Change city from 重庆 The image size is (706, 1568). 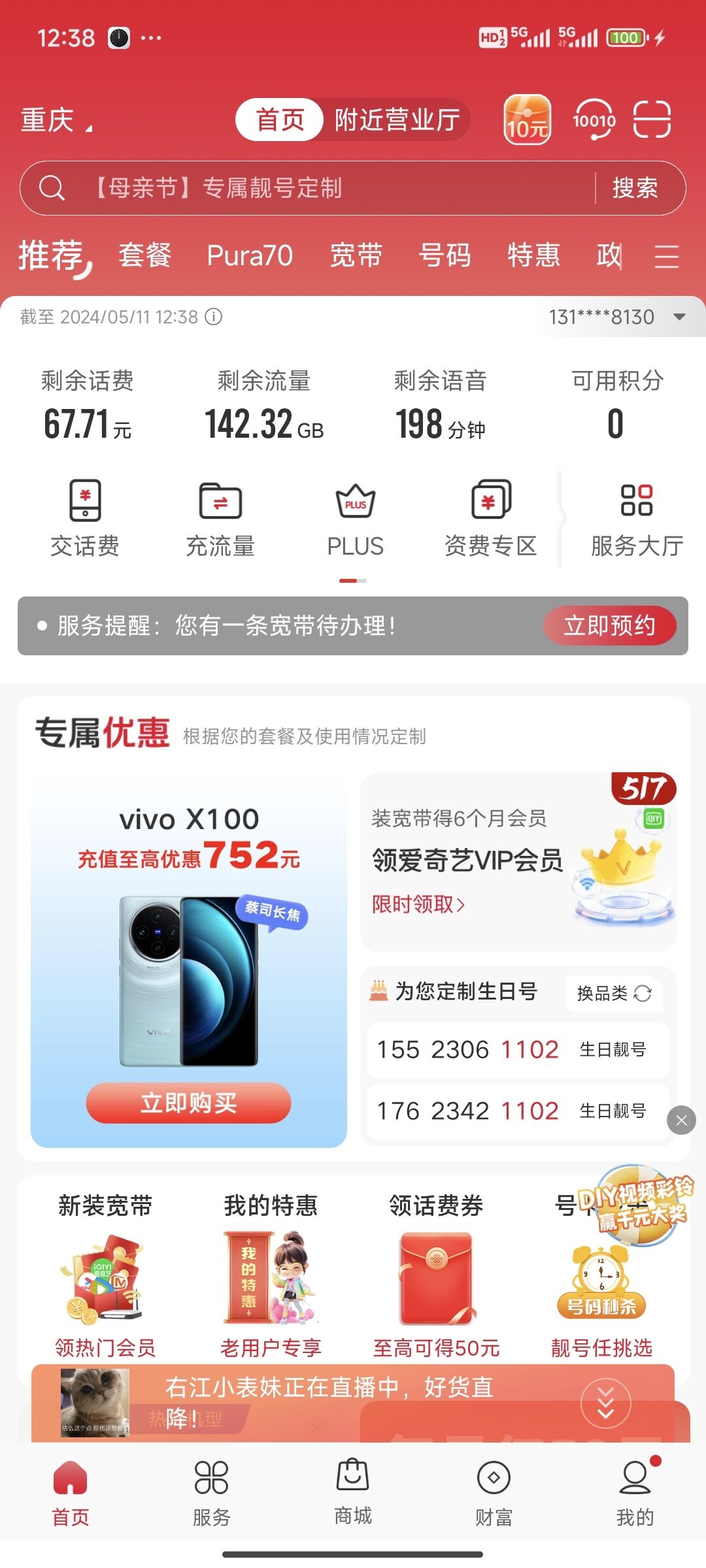coord(56,120)
